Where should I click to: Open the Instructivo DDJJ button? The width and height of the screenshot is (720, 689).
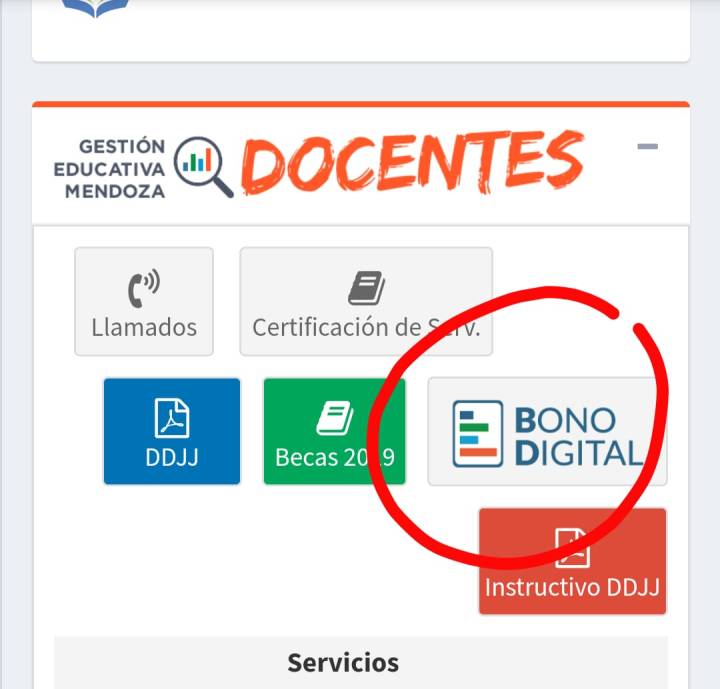coord(572,561)
